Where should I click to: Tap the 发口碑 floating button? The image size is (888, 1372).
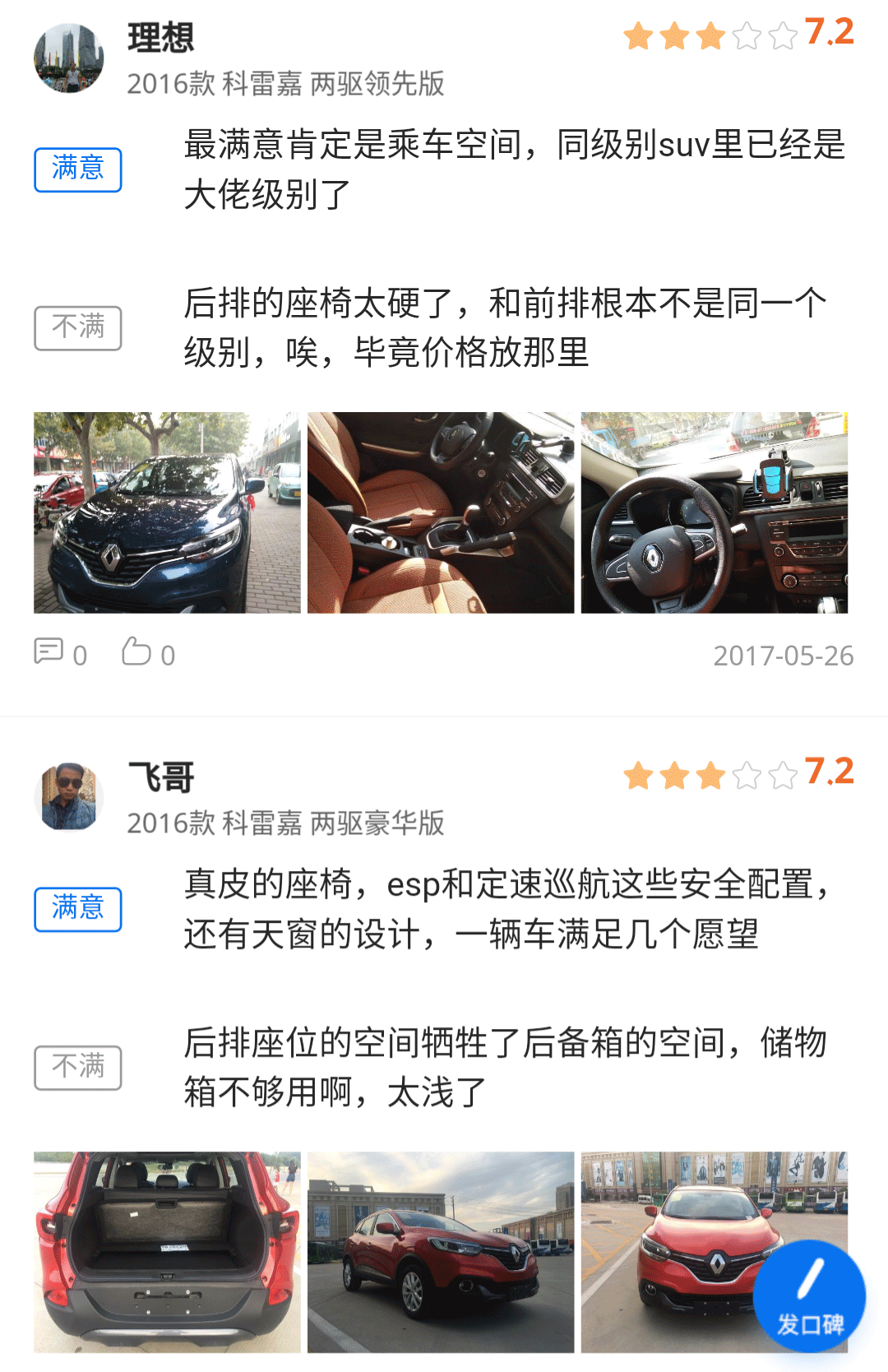coord(809,1296)
